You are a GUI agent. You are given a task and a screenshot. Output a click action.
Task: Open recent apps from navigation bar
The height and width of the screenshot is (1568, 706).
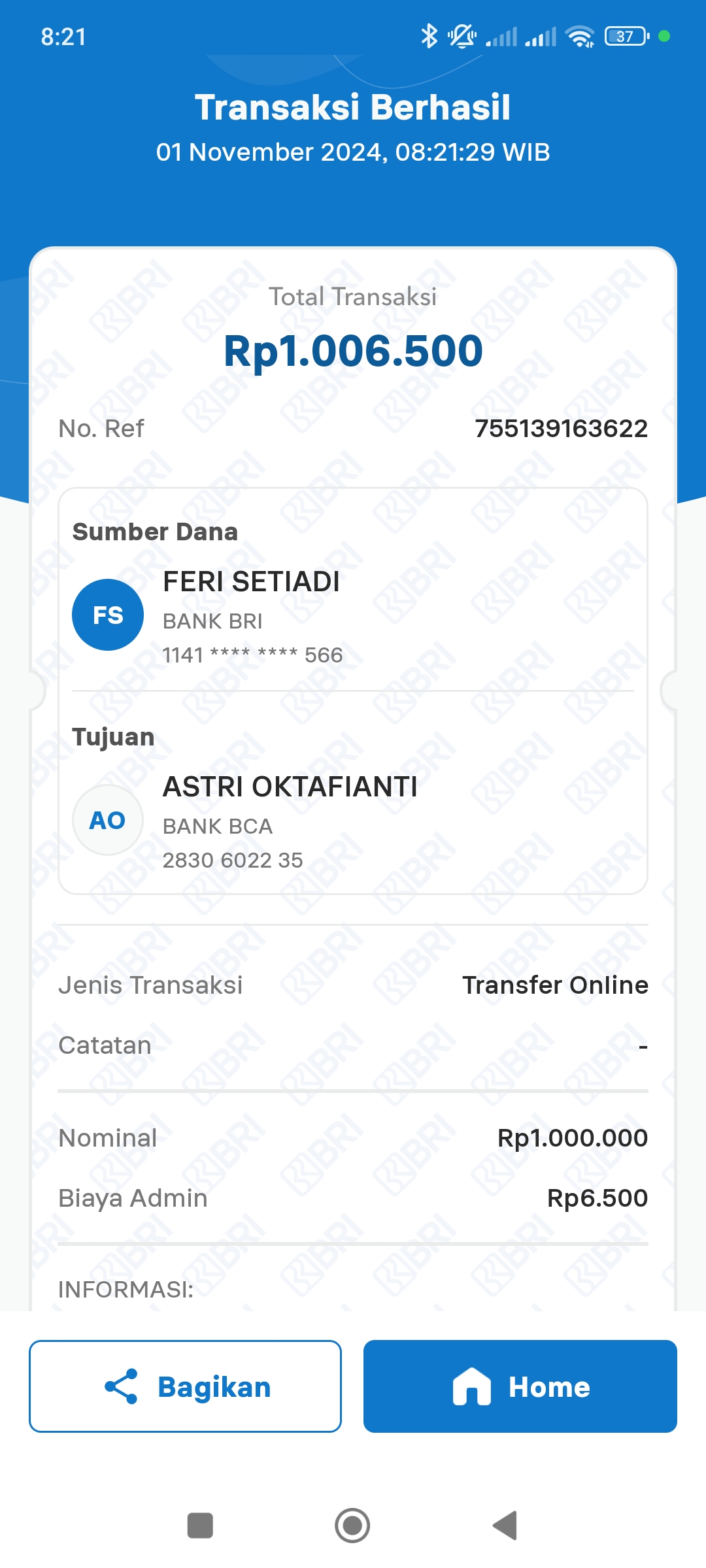coord(200,1526)
